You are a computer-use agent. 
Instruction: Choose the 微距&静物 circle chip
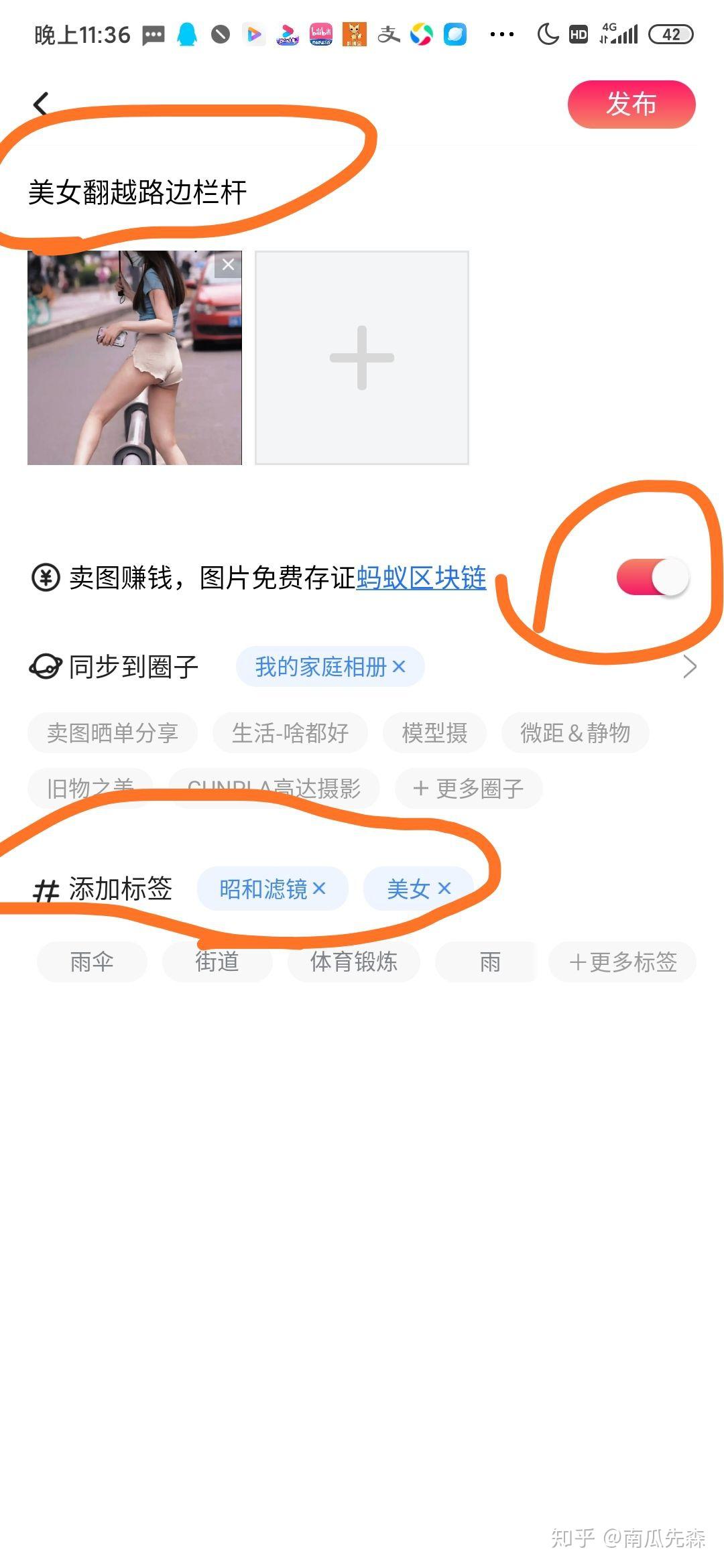(x=575, y=733)
